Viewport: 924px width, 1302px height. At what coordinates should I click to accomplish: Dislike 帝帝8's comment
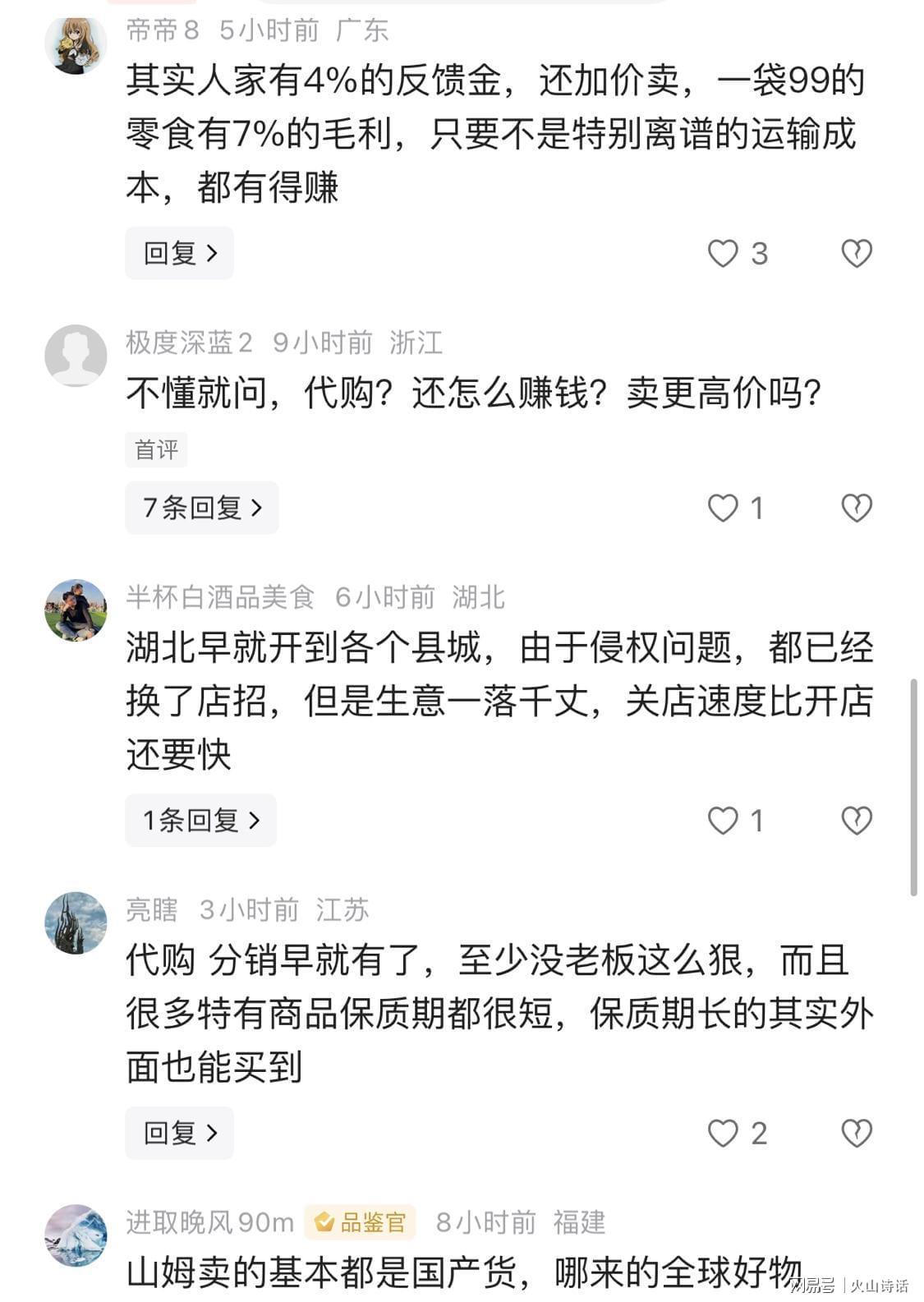pos(856,253)
